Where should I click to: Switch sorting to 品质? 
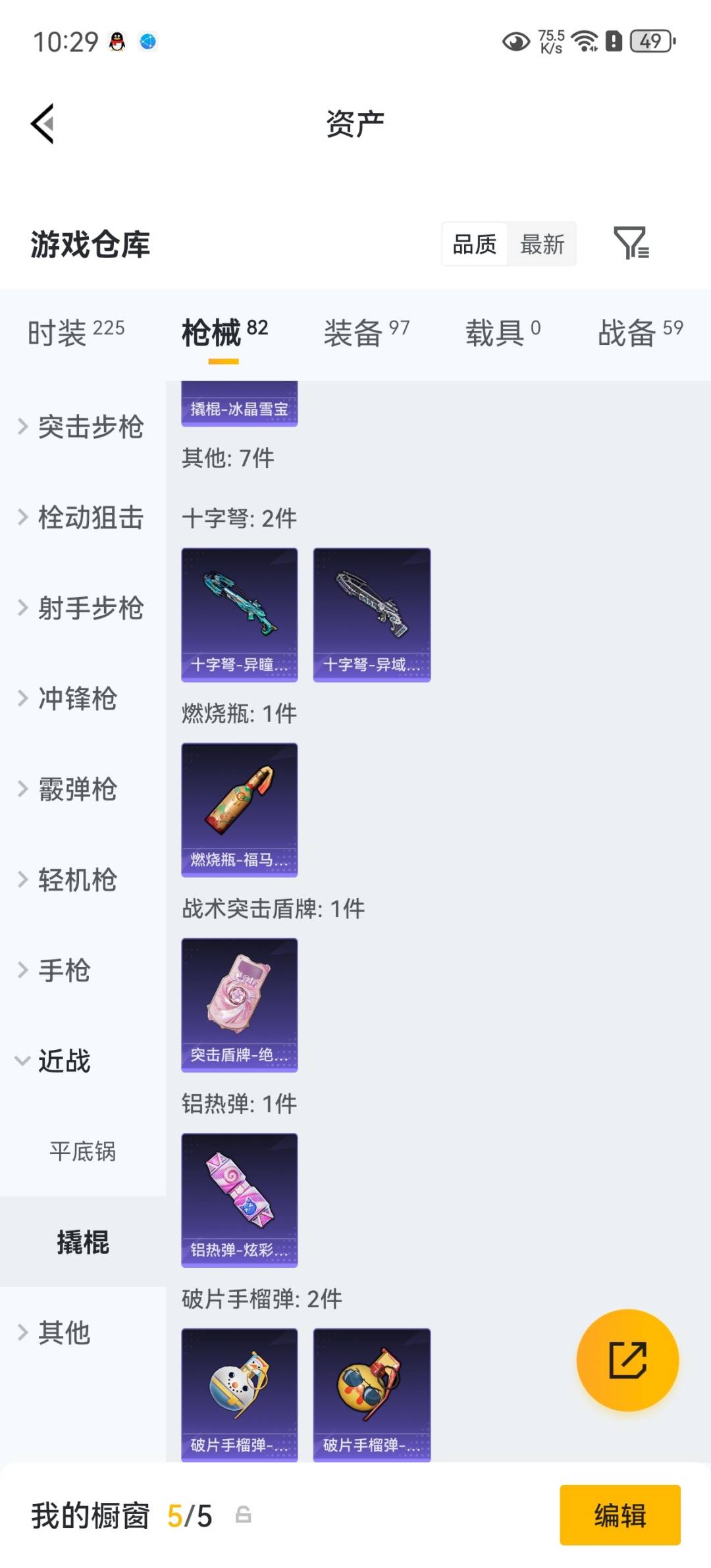click(474, 244)
